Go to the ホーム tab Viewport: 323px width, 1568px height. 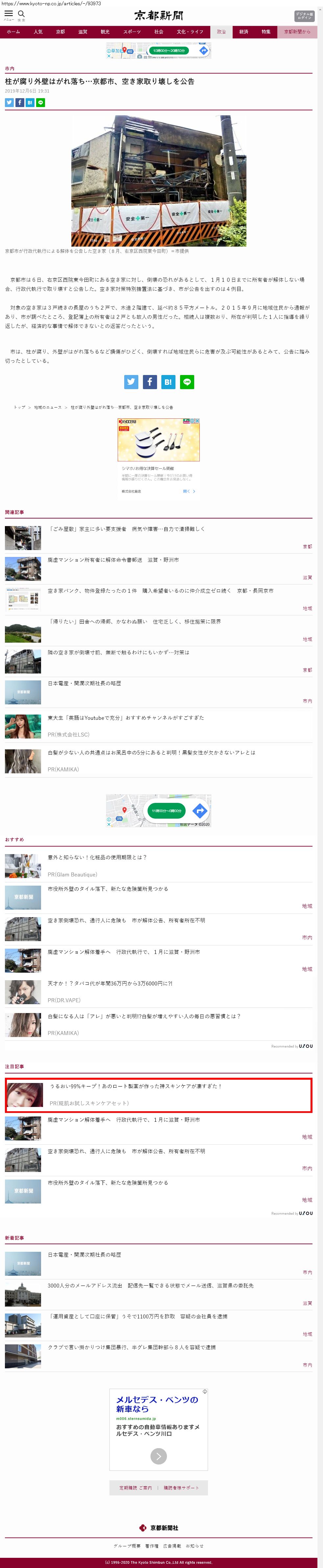13,32
